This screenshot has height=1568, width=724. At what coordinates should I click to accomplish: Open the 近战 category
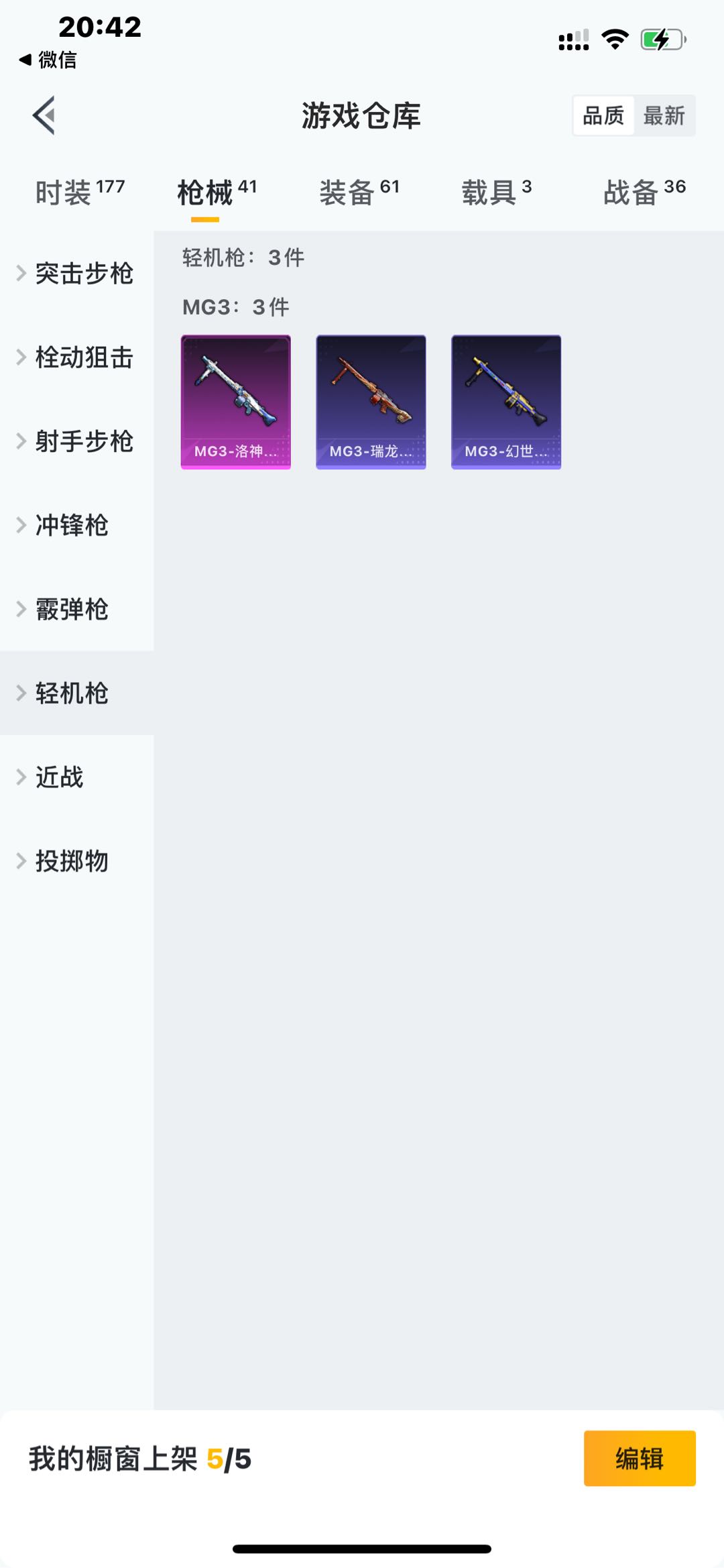(77, 777)
